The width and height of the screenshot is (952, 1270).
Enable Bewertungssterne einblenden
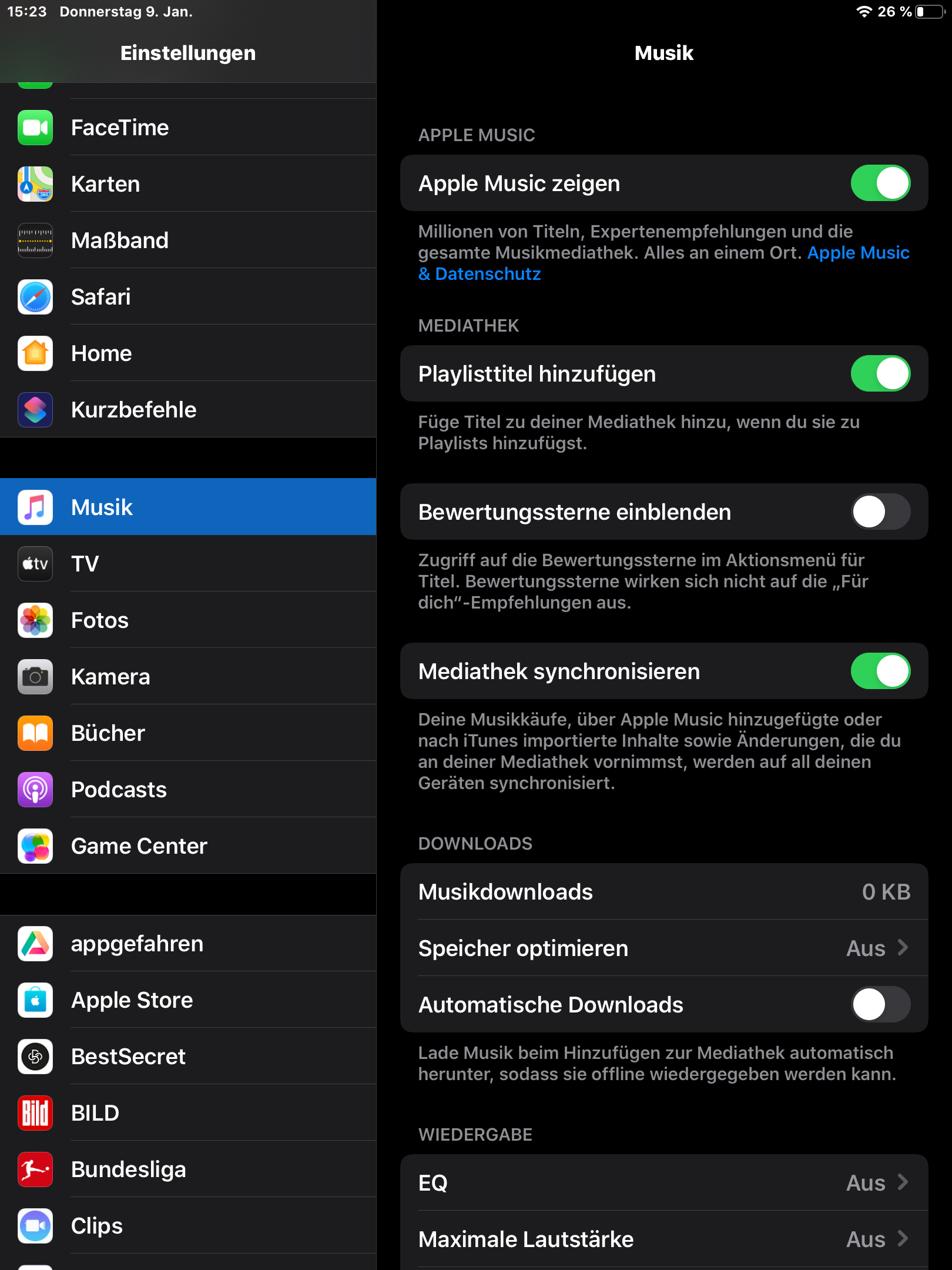point(880,512)
